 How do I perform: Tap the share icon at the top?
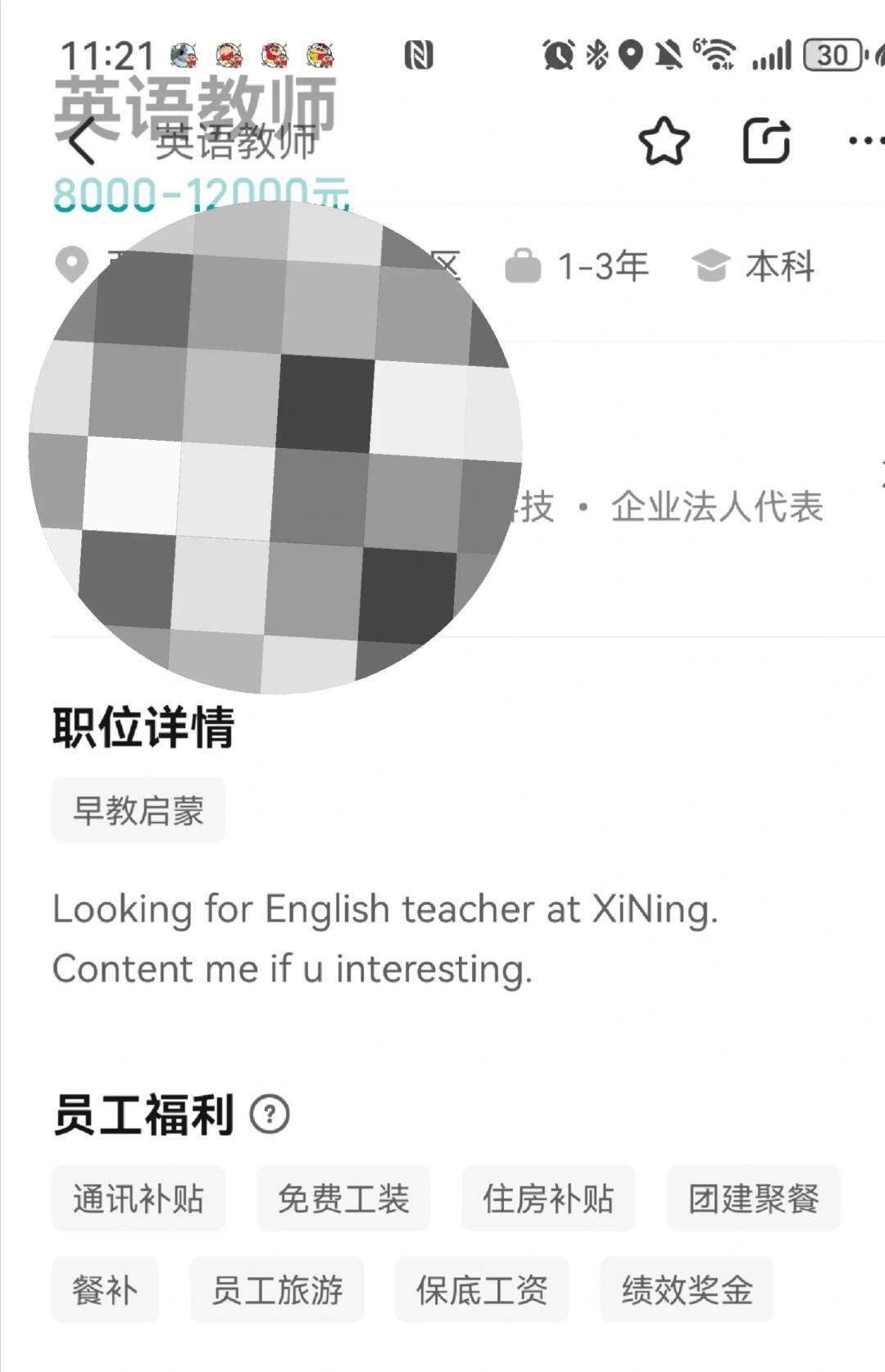click(x=765, y=139)
